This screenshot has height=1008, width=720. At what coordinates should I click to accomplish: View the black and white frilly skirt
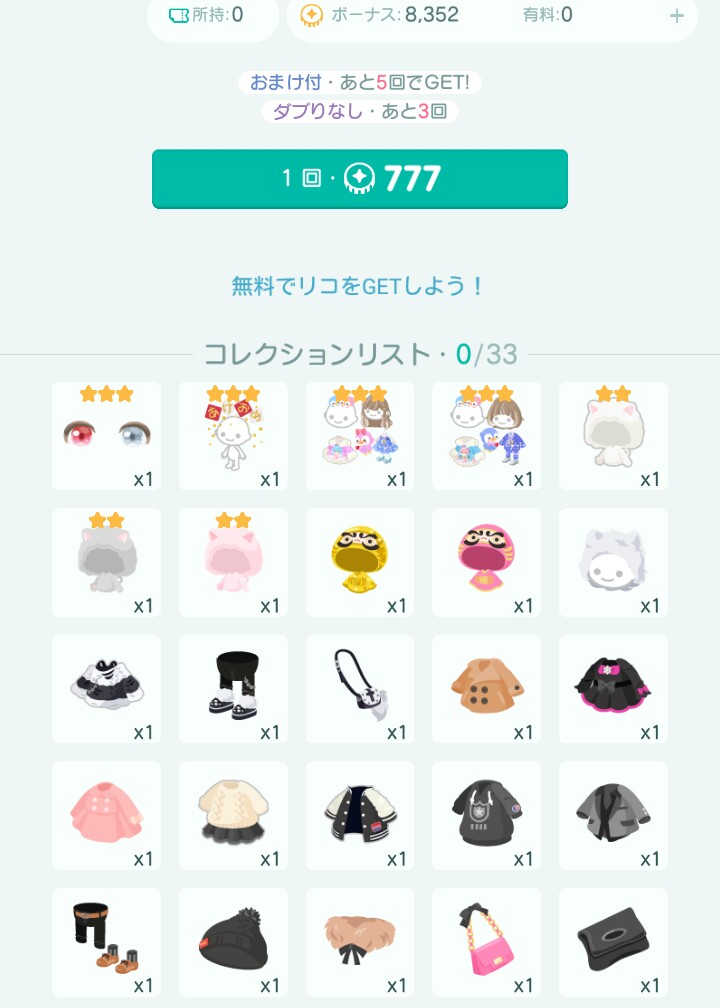pos(106,689)
